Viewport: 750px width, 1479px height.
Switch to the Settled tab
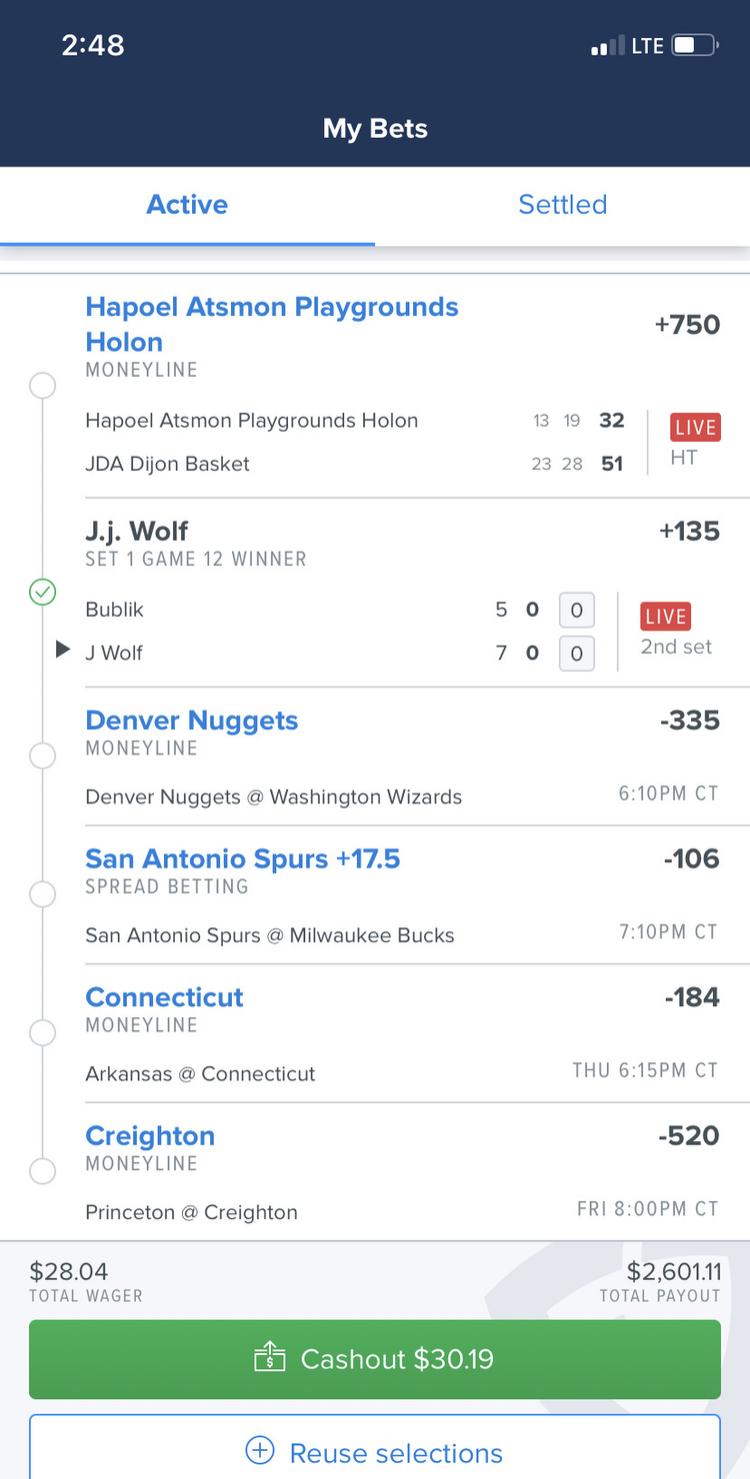pyautogui.click(x=562, y=204)
